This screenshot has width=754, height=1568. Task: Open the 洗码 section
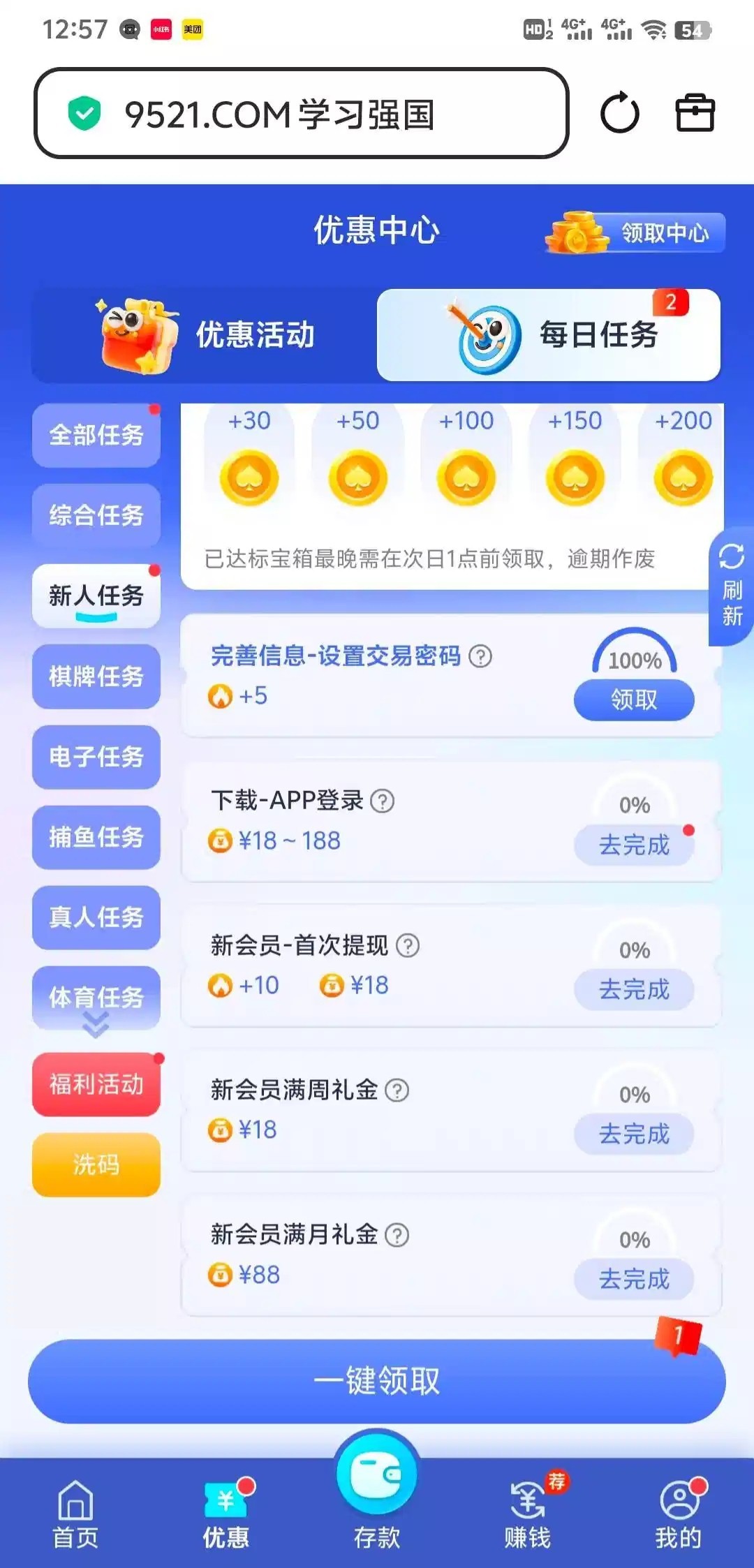(96, 1164)
